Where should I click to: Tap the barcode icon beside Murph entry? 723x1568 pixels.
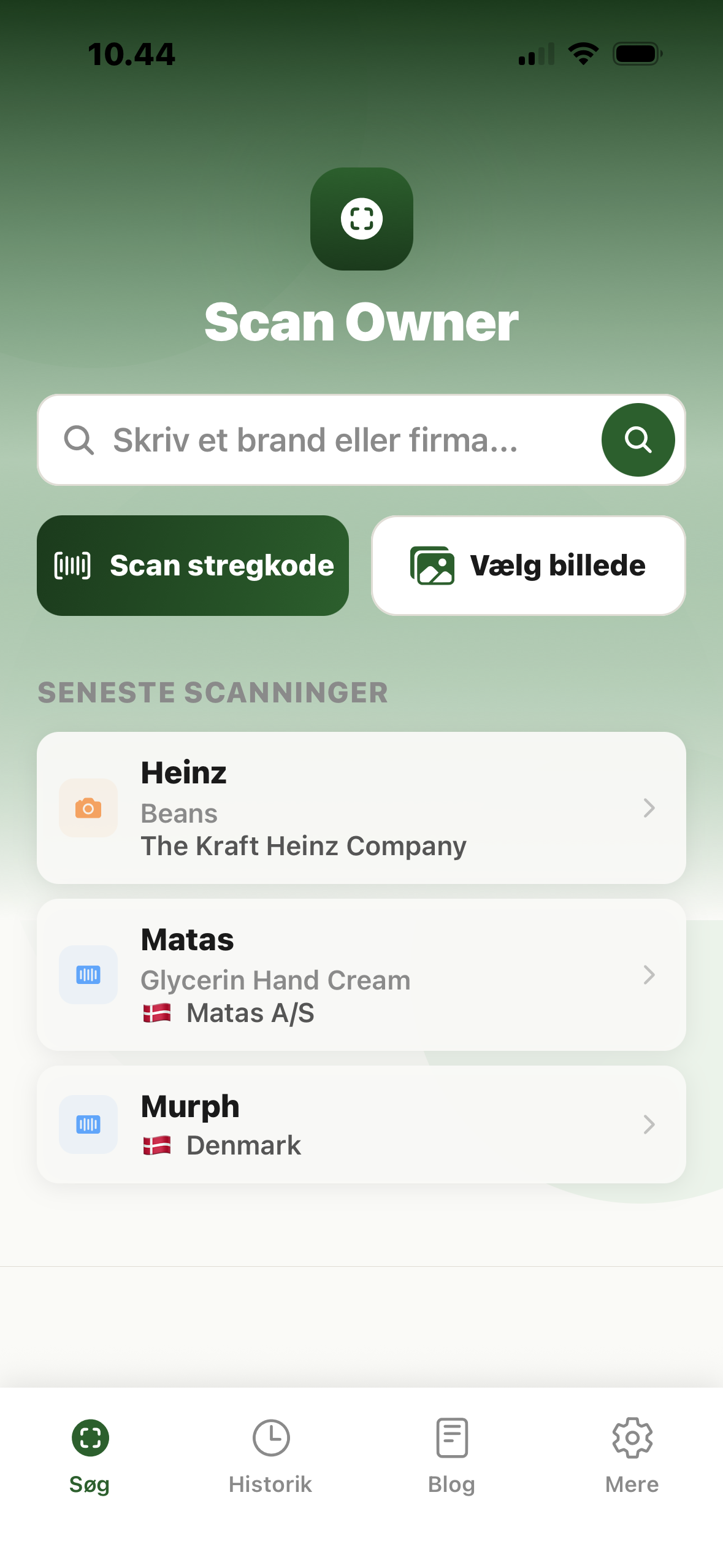88,1124
